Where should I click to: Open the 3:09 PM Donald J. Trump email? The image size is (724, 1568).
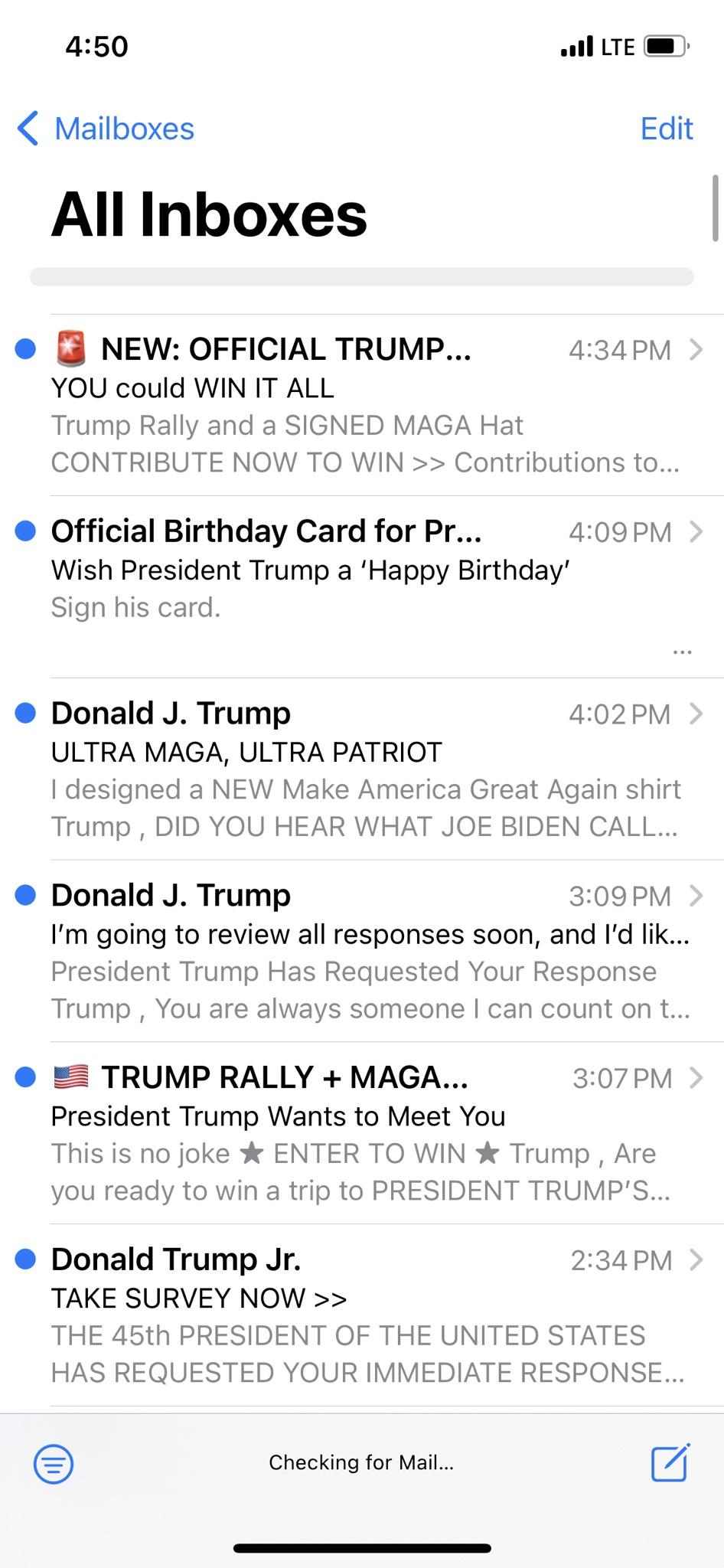click(367, 950)
